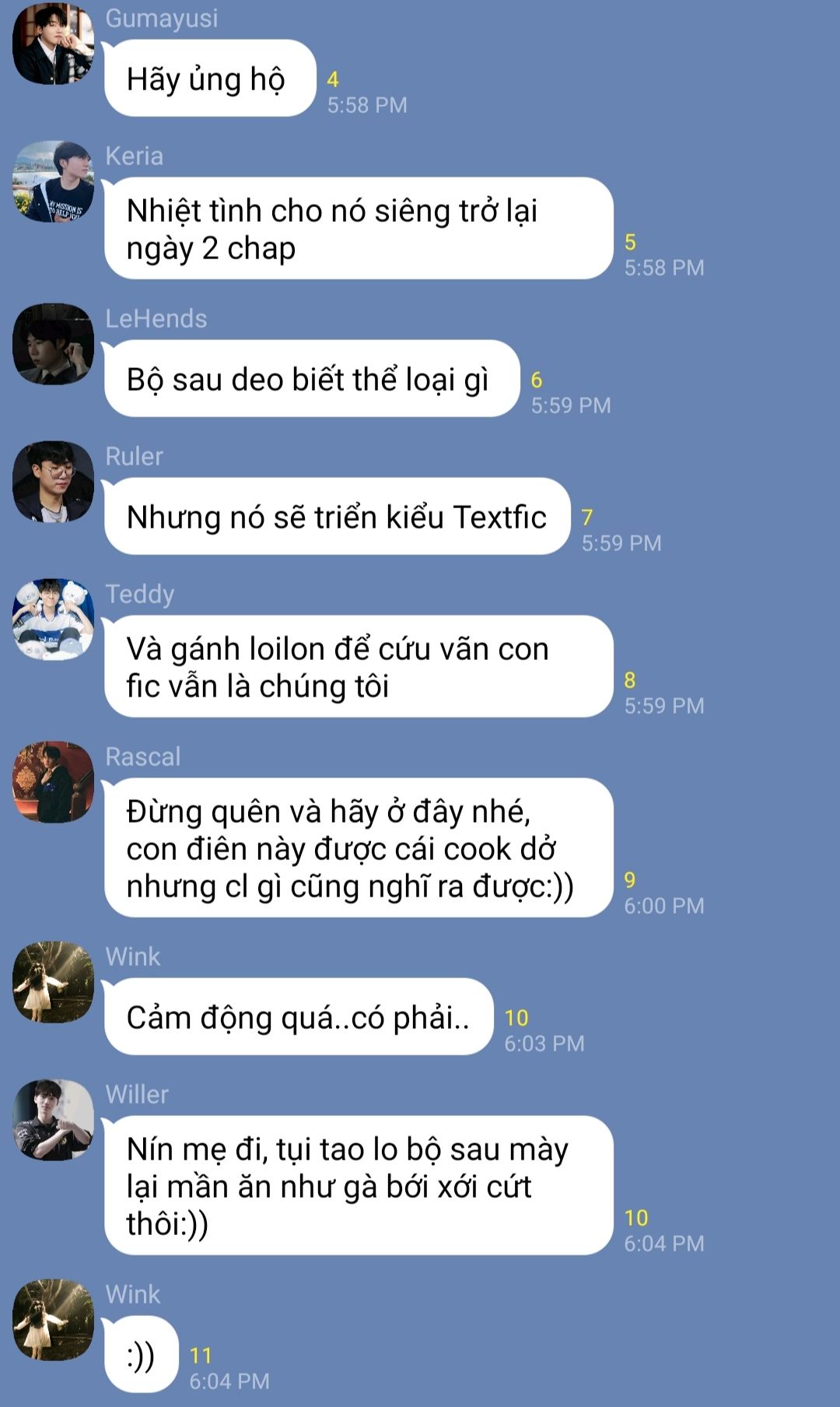Image resolution: width=840 pixels, height=1407 pixels.
Task: Open Keria's profile avatar
Action: [x=53, y=182]
